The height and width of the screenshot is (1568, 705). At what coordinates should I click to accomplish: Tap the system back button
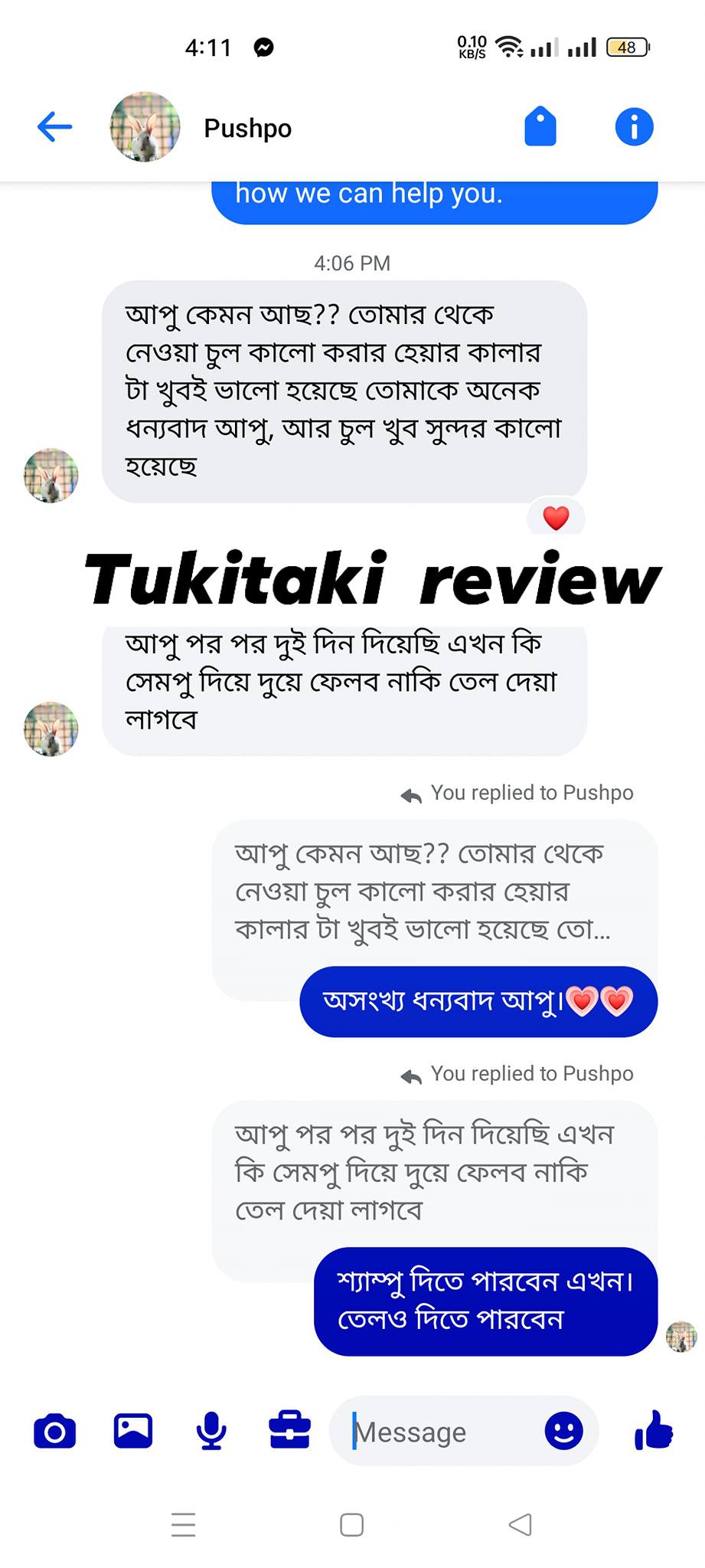521,1524
